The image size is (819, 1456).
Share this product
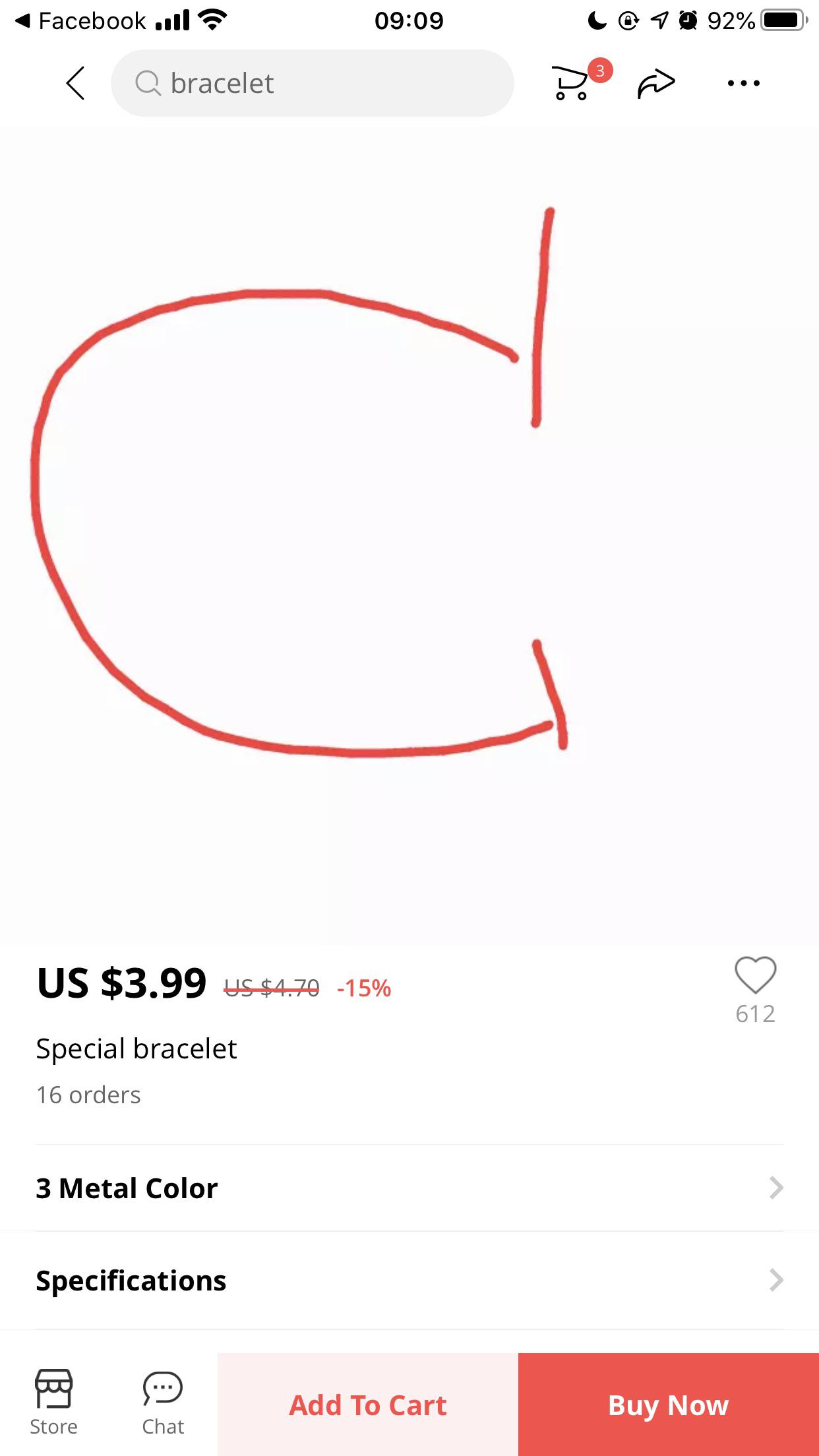tap(656, 83)
